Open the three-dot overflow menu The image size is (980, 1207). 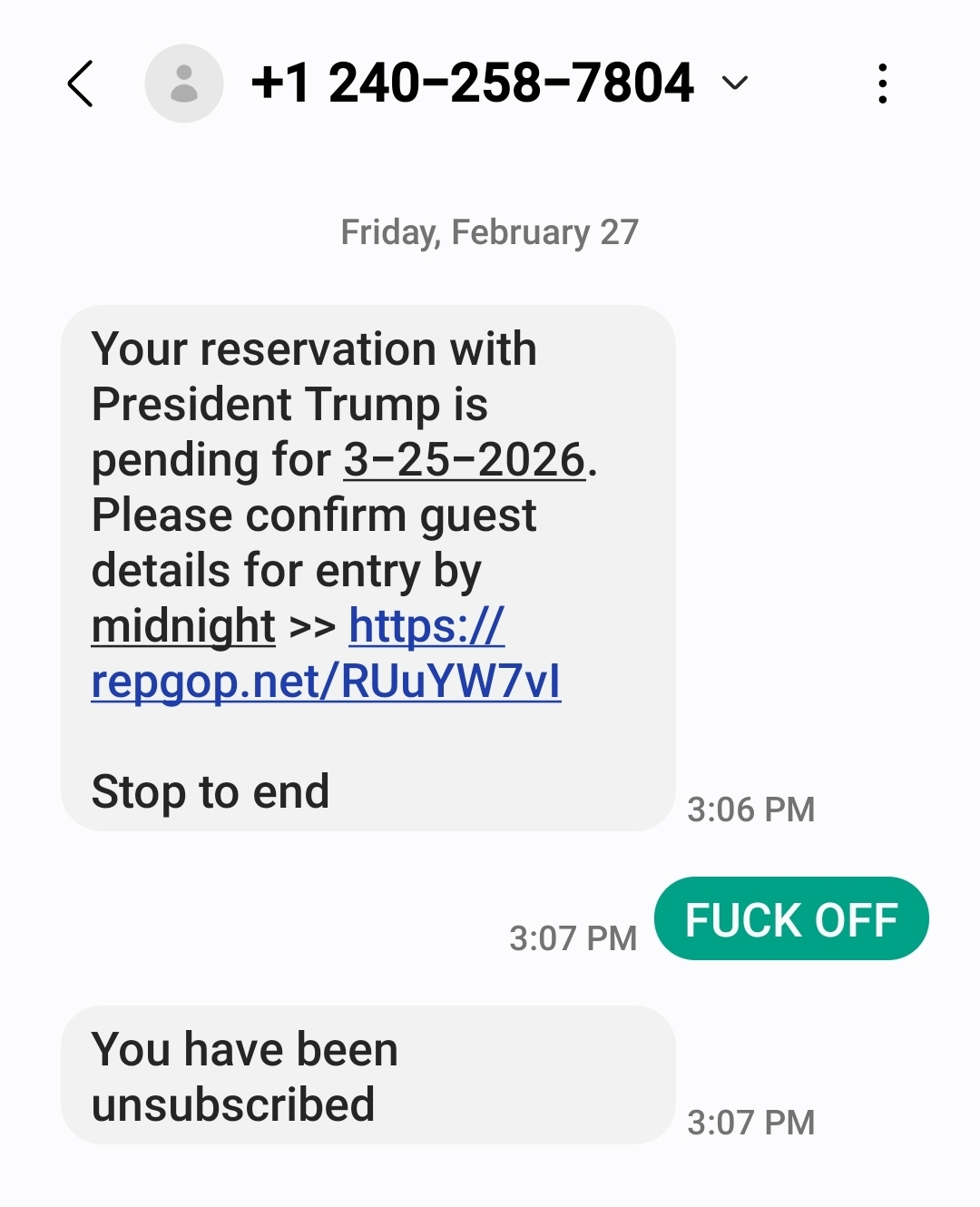coord(882,84)
